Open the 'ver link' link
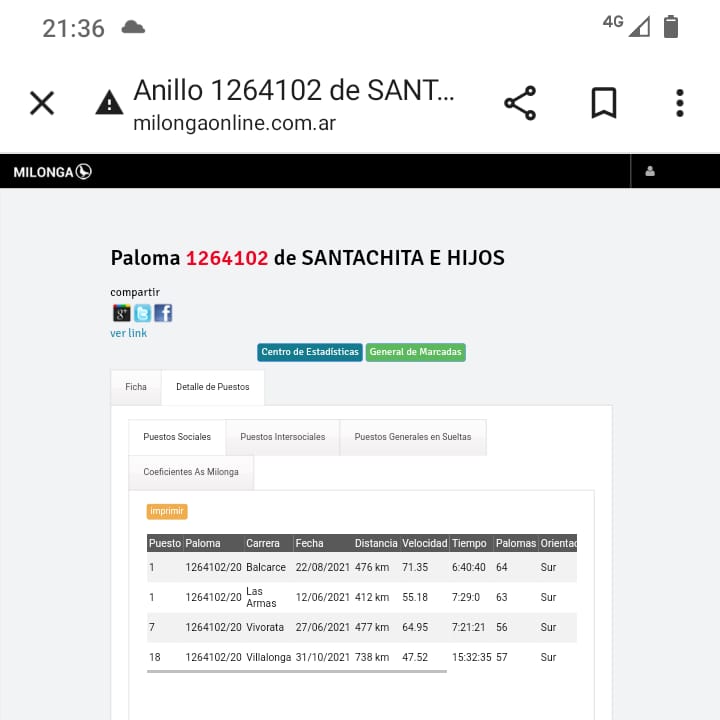Viewport: 720px width, 720px height. pos(128,333)
